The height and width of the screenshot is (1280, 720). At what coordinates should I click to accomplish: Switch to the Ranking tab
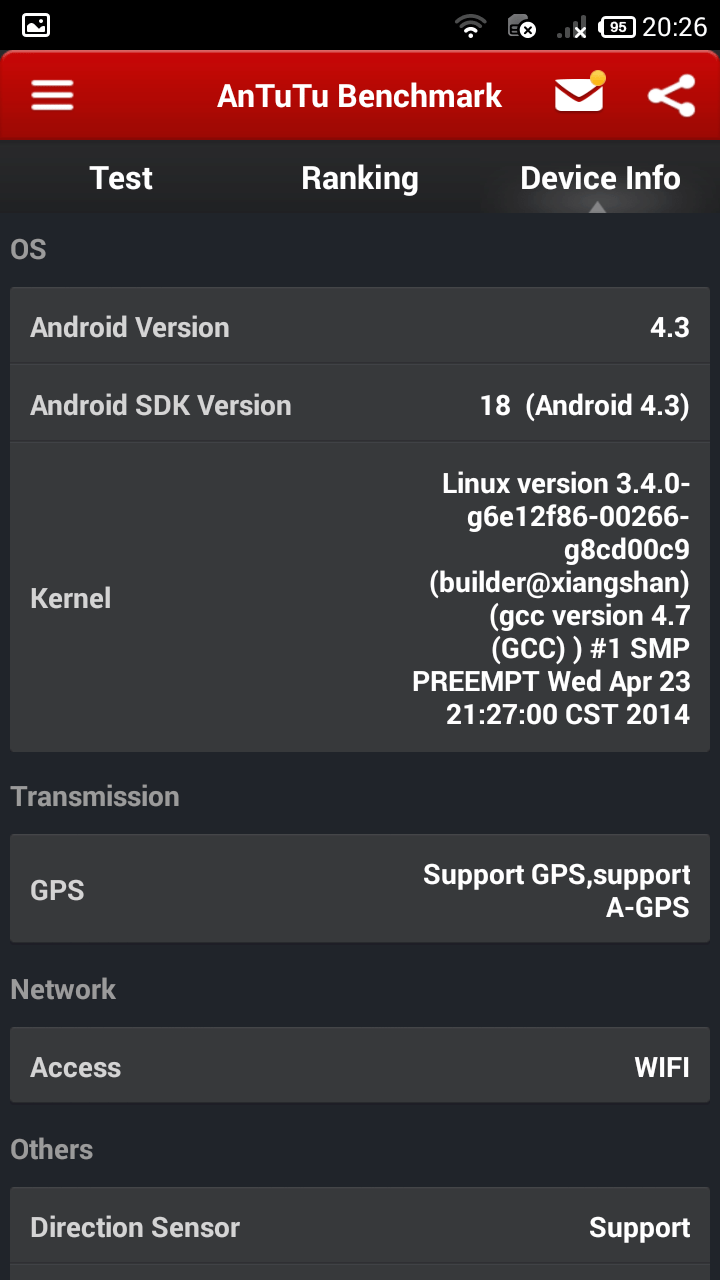(360, 178)
